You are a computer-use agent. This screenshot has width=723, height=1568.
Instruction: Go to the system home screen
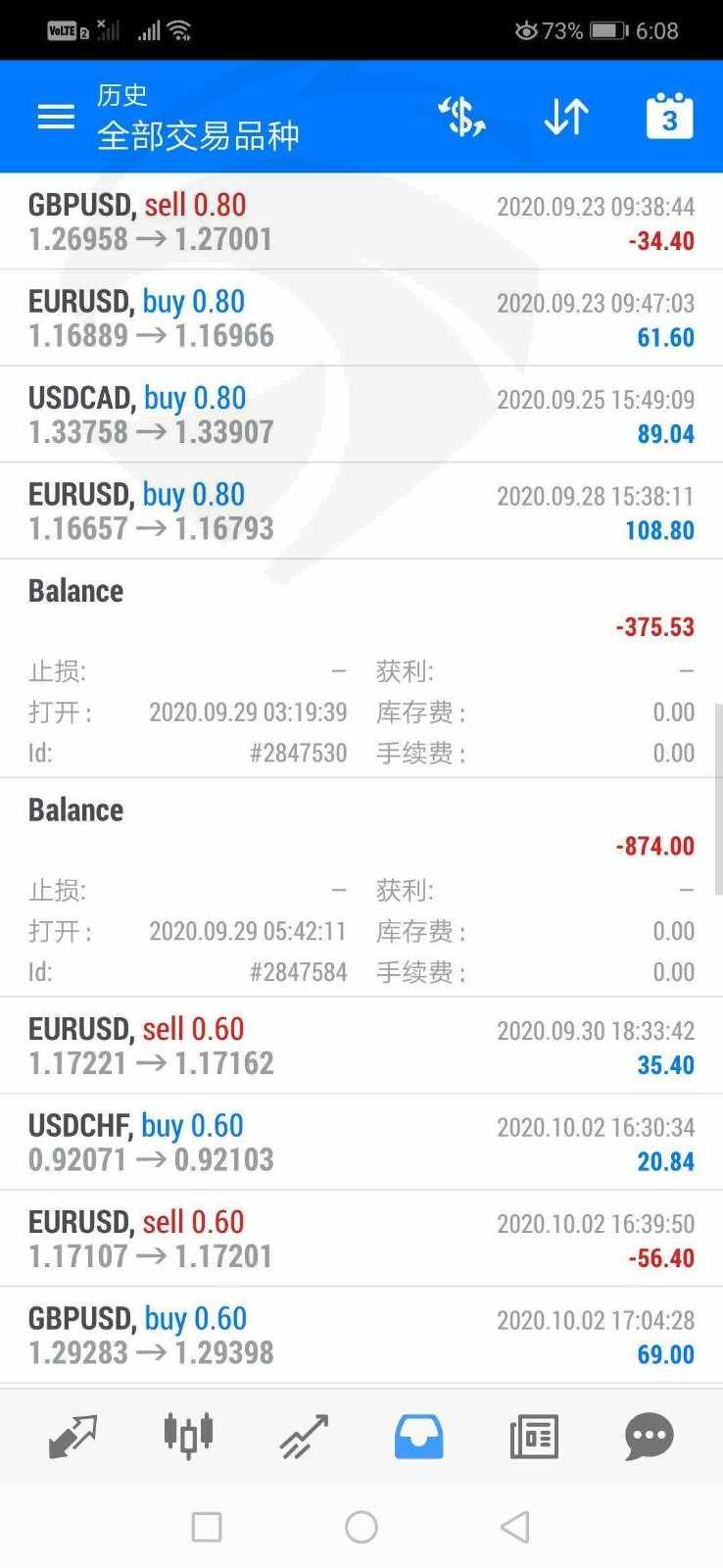[x=361, y=1527]
